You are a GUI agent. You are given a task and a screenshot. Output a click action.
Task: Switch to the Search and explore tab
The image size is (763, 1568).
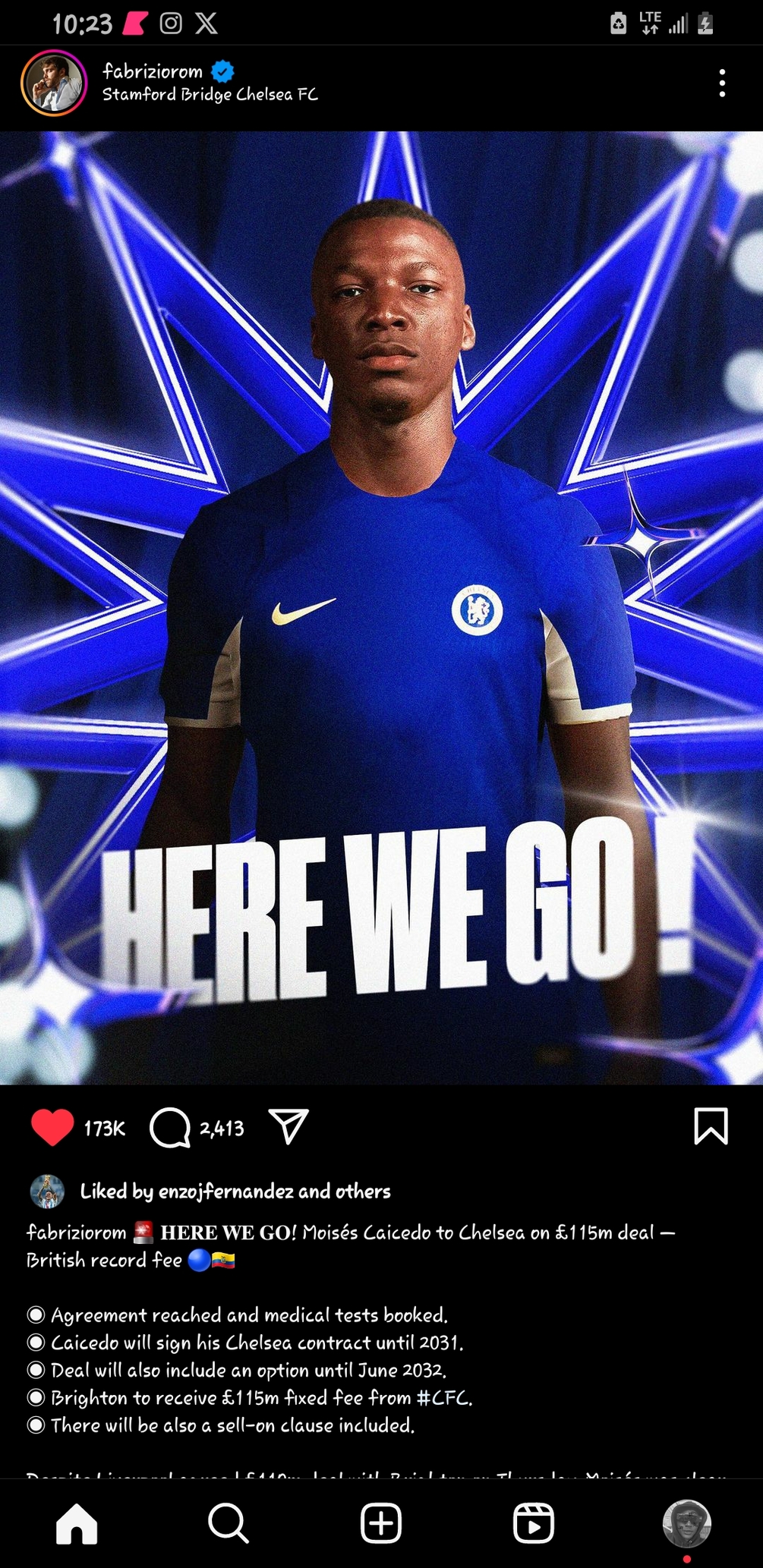(229, 1523)
